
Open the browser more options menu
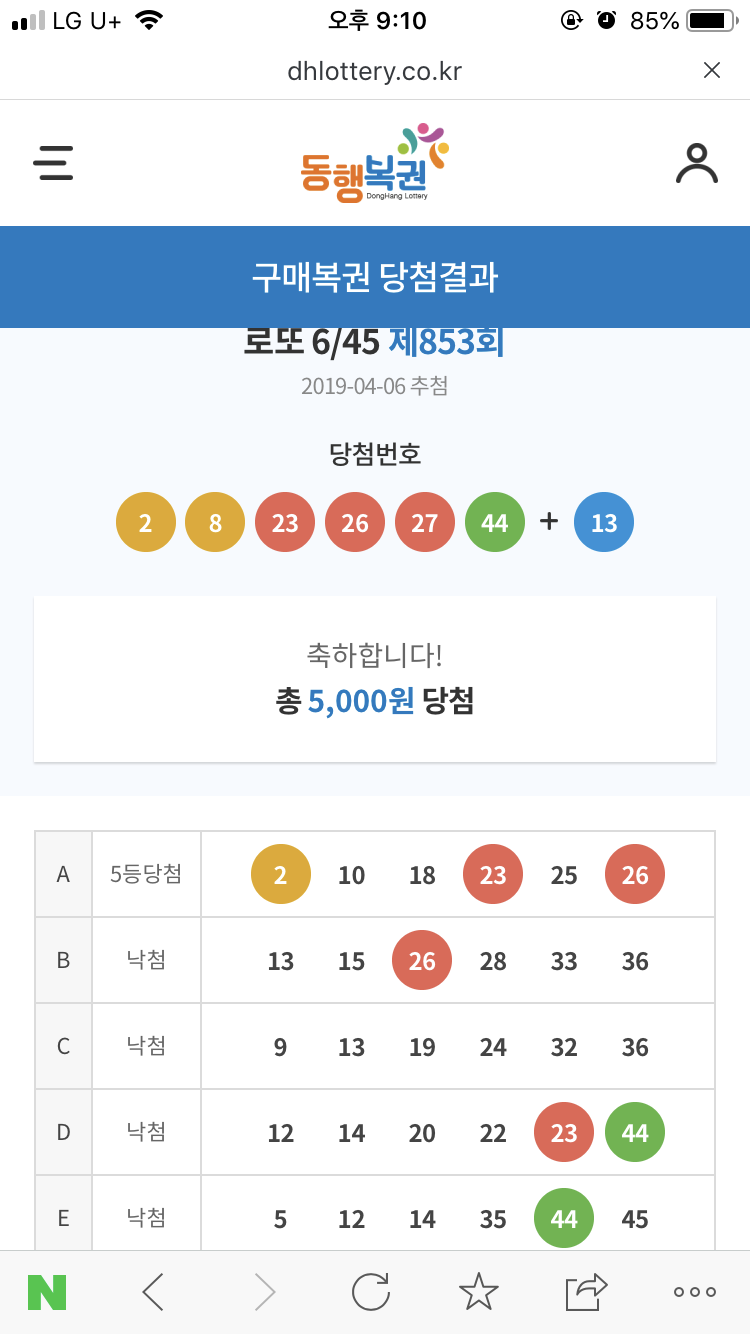pos(695,1292)
